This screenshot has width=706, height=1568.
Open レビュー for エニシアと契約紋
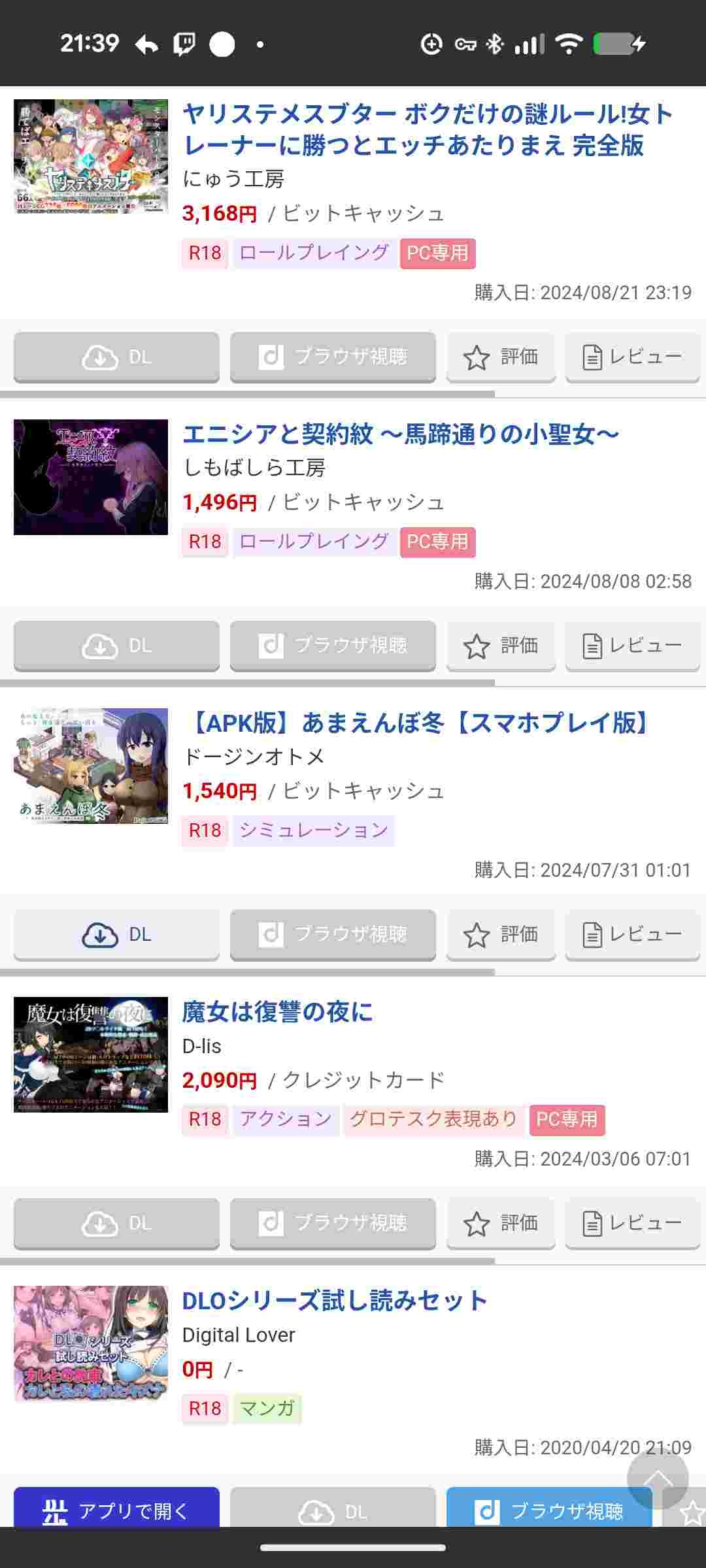tap(632, 645)
